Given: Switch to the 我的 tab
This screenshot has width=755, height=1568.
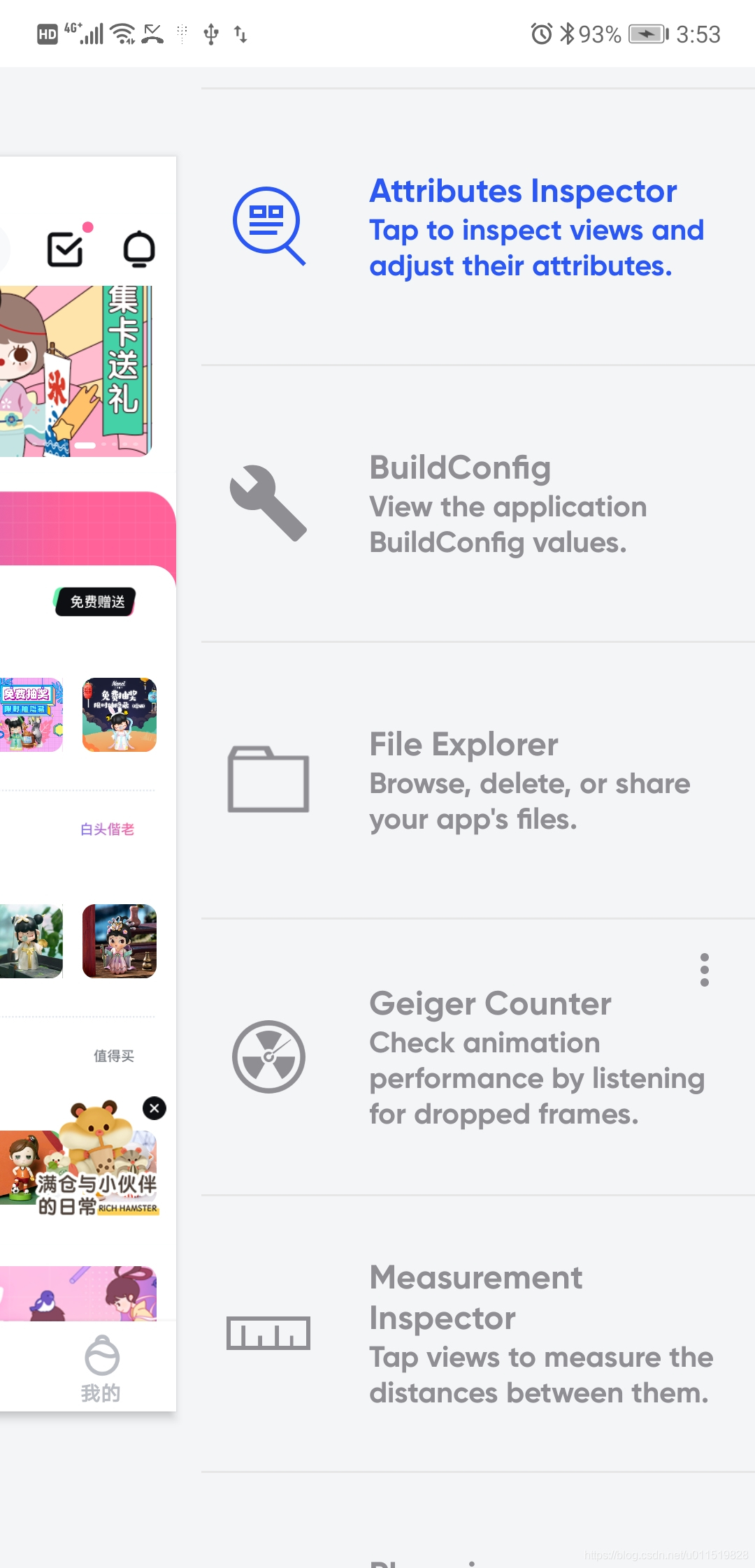Looking at the screenshot, I should 101,1368.
